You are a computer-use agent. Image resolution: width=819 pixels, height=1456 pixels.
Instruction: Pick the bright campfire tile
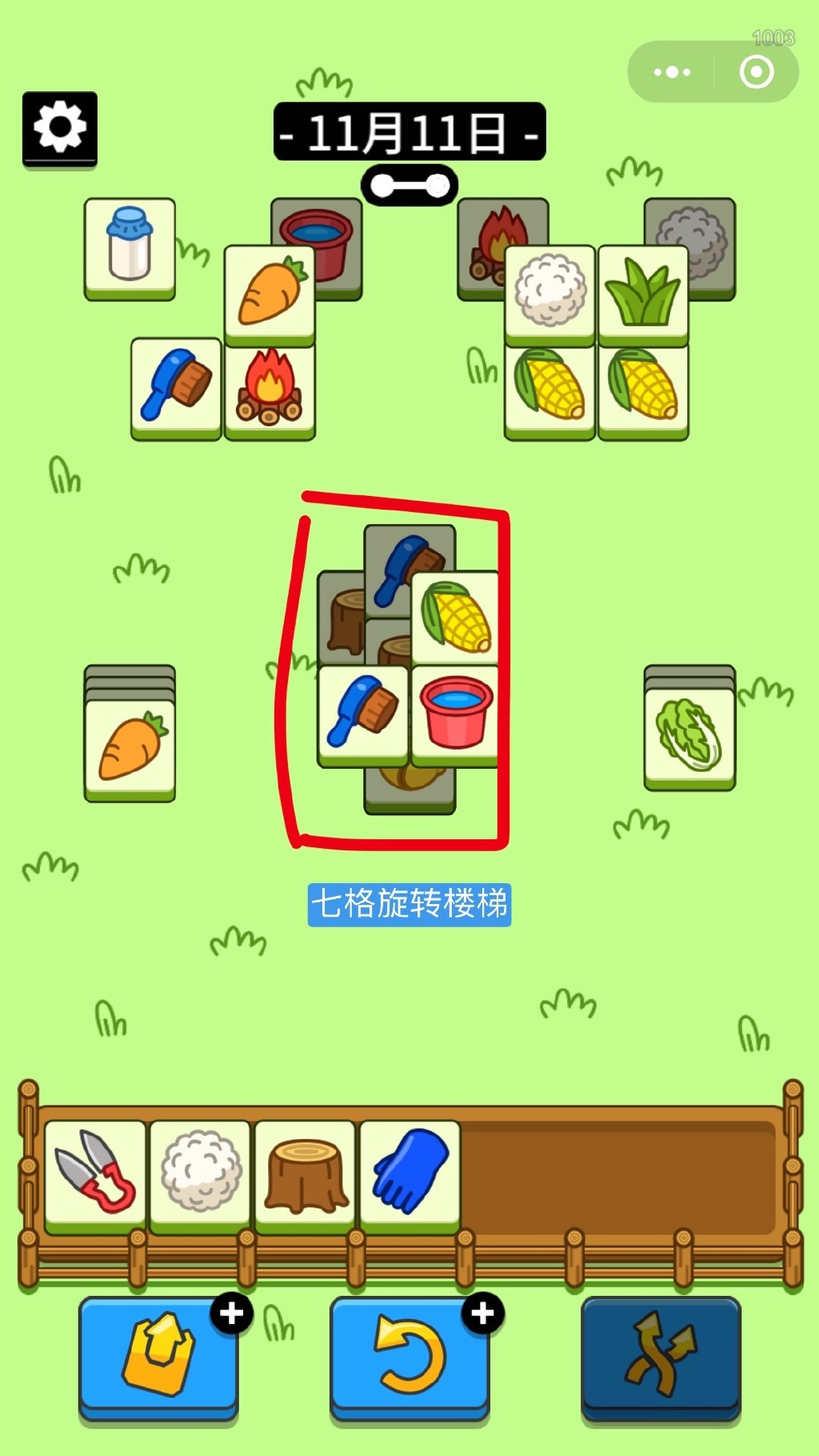point(270,388)
